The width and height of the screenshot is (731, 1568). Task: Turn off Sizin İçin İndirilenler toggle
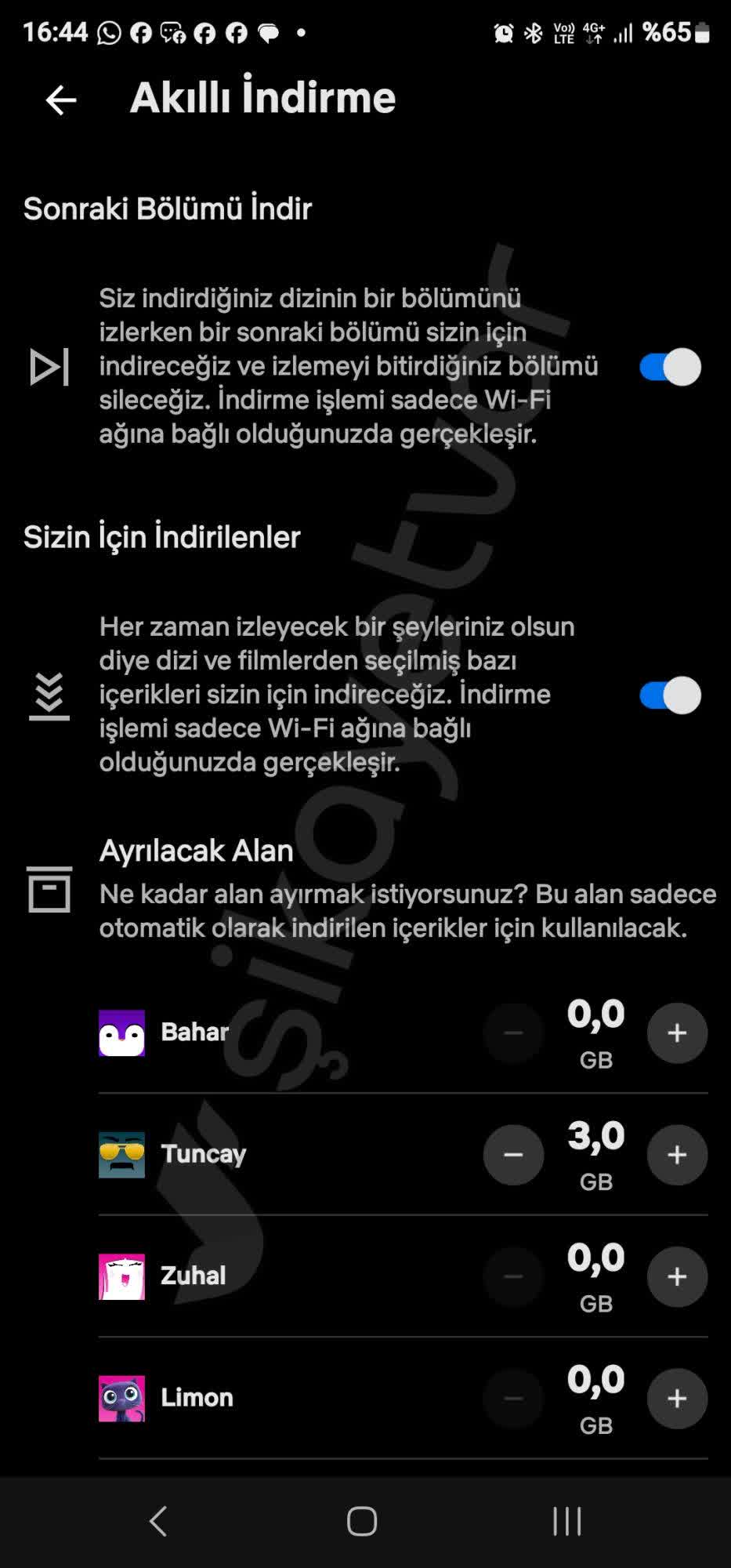(x=670, y=694)
